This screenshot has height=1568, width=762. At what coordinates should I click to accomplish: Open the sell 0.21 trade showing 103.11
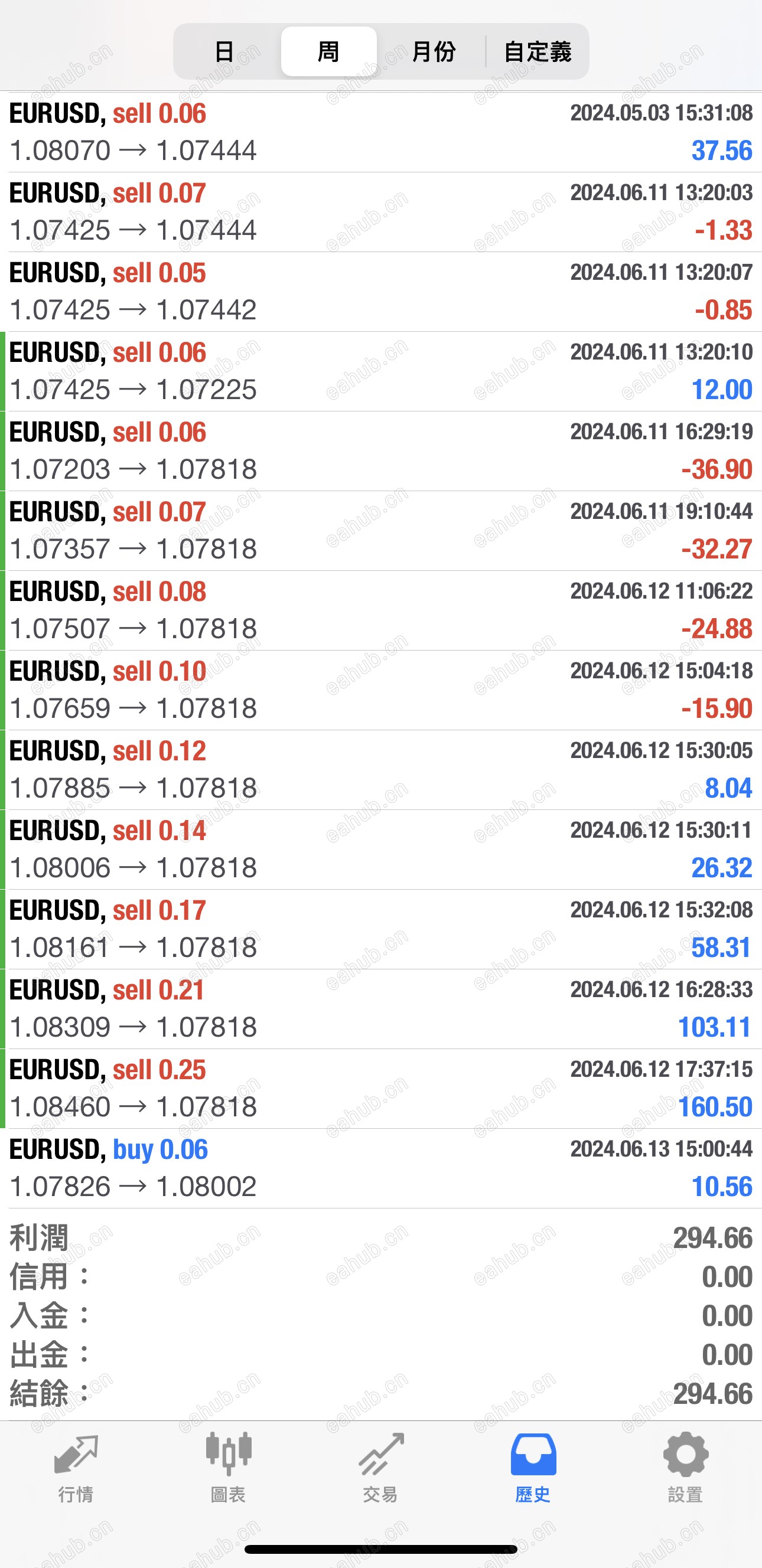click(x=380, y=1009)
